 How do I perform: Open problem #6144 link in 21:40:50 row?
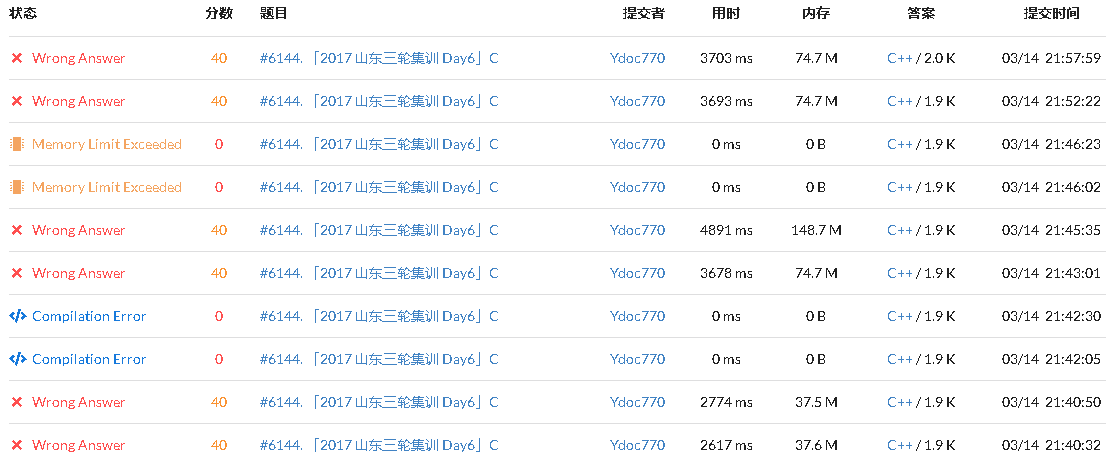[x=378, y=402]
